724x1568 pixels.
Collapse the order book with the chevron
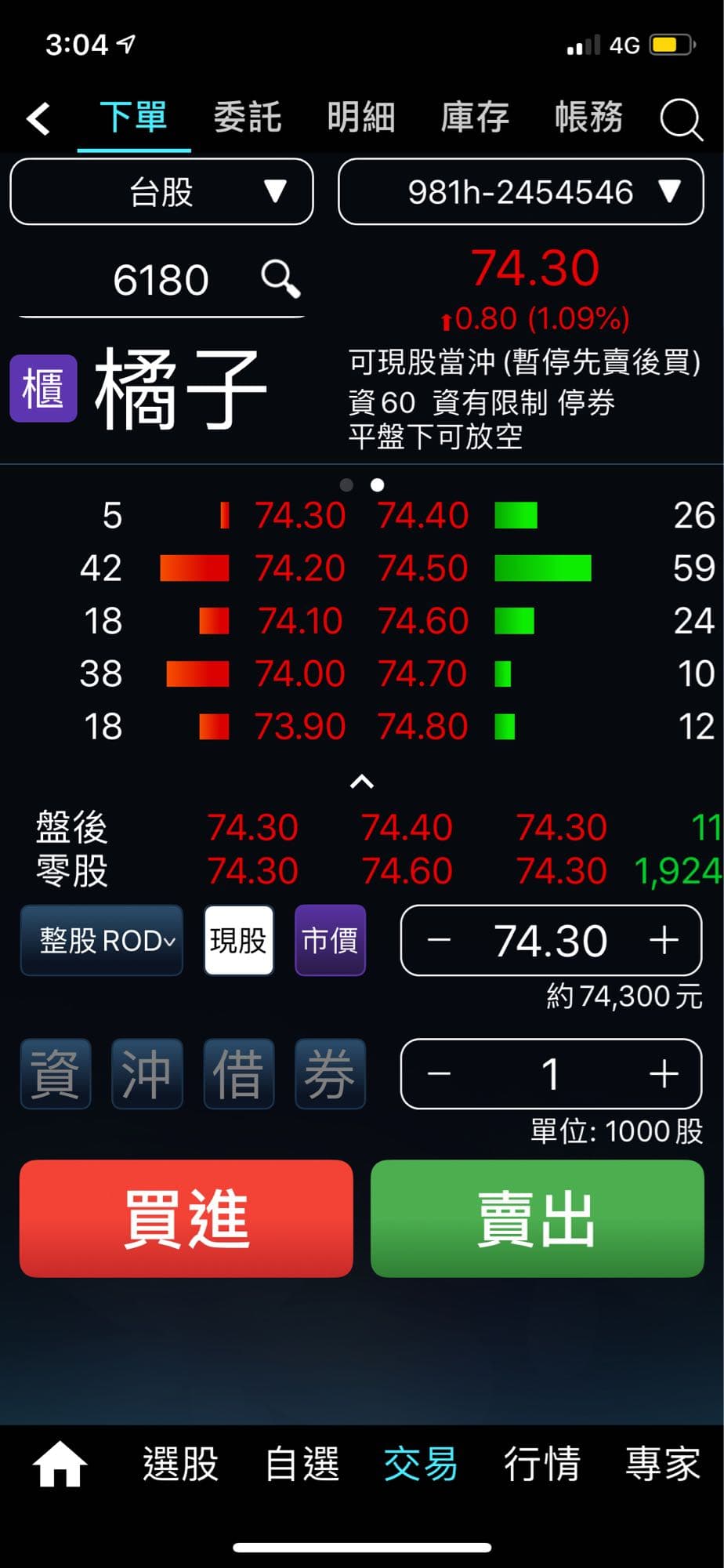[361, 781]
